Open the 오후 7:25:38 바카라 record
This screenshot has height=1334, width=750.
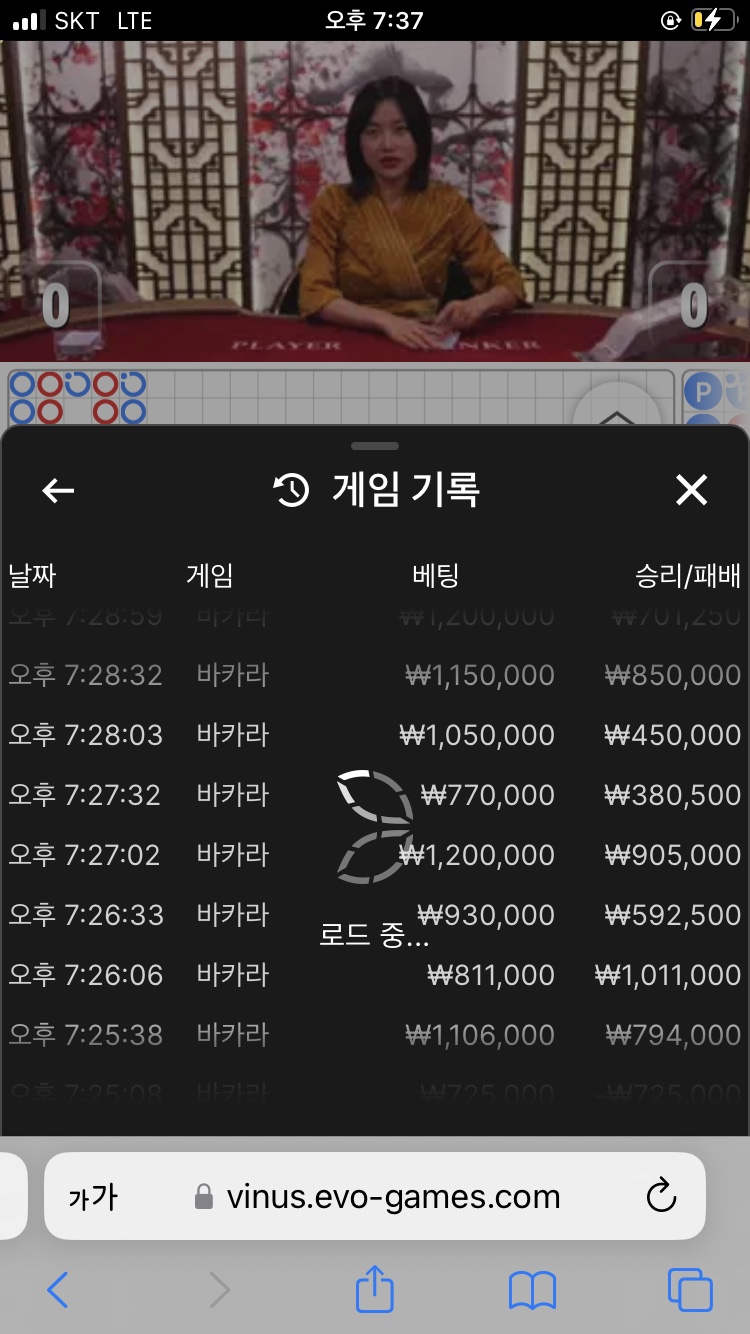[374, 1035]
